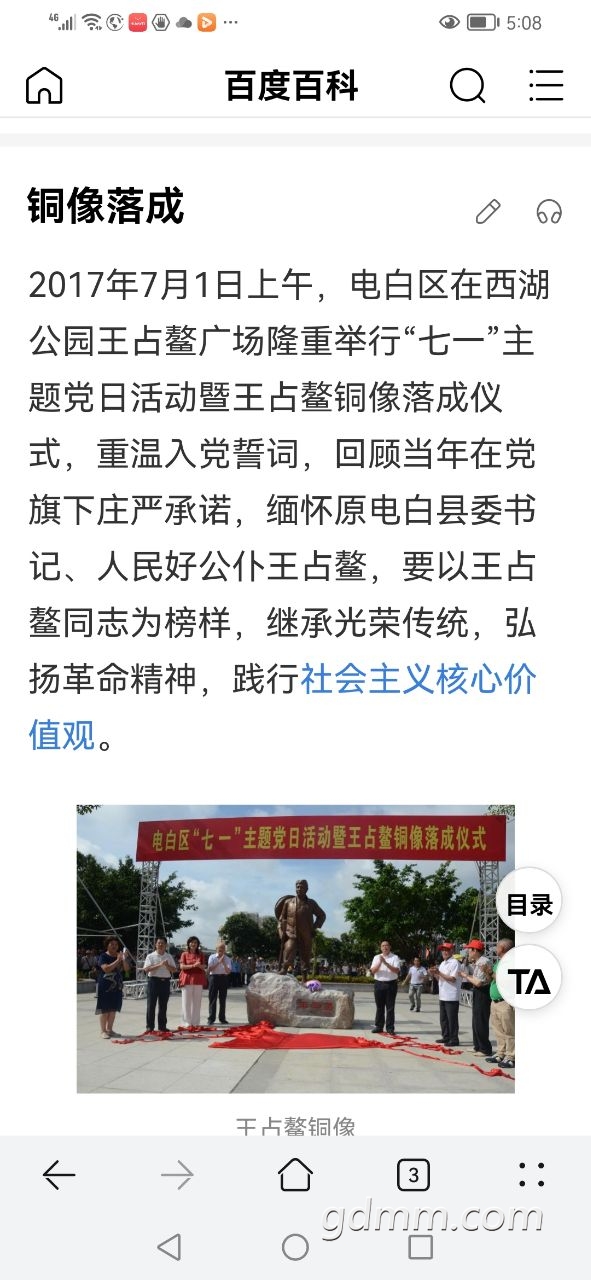The height and width of the screenshot is (1280, 591).
Task: Open the browser four-dot menu
Action: click(x=531, y=1175)
